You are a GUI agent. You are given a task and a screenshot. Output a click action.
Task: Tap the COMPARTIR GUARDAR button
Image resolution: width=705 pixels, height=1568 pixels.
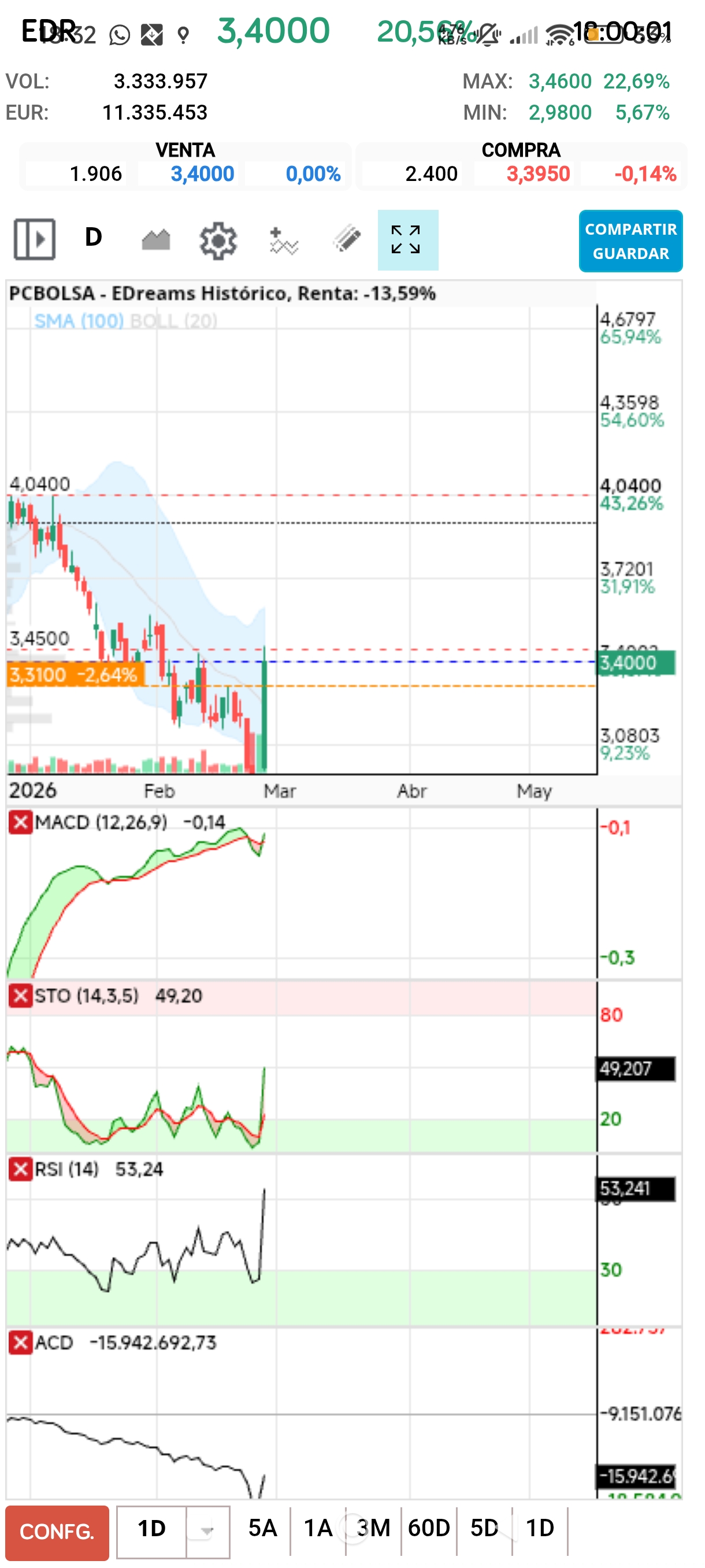(x=629, y=241)
